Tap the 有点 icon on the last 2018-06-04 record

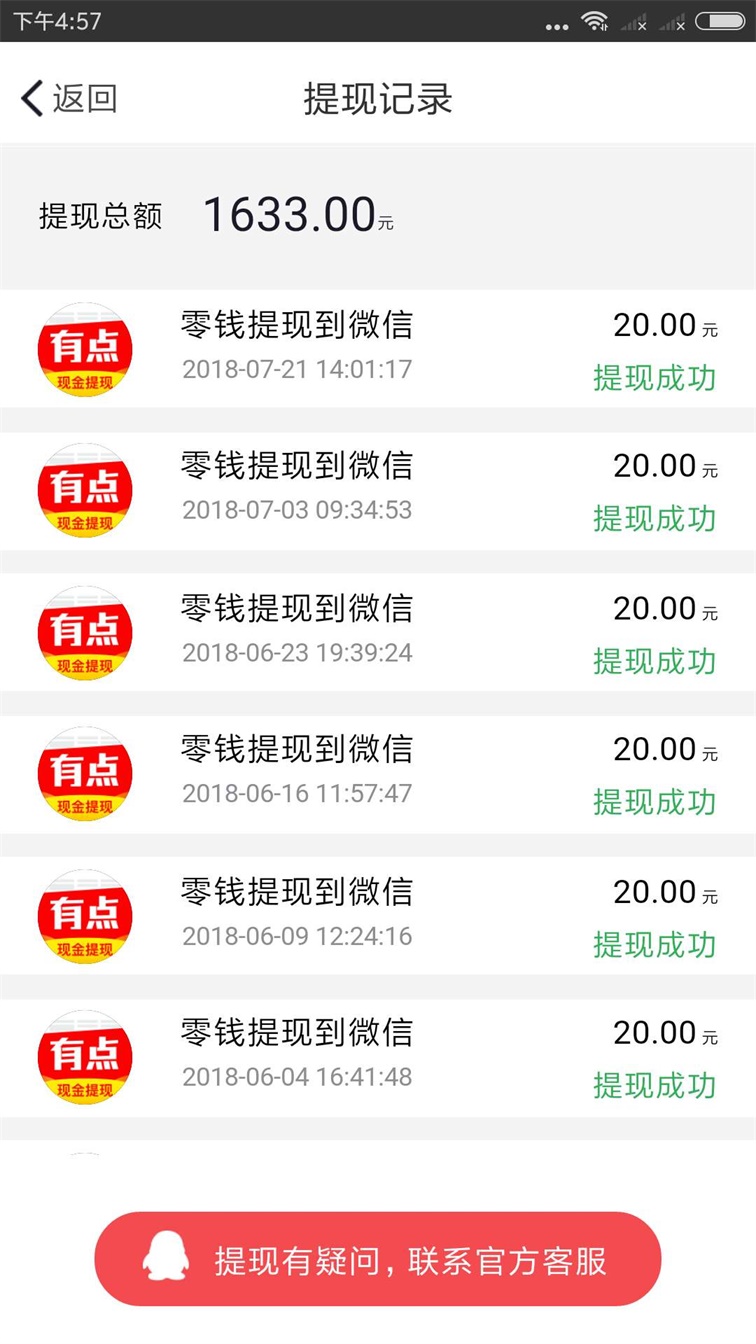tap(84, 1058)
